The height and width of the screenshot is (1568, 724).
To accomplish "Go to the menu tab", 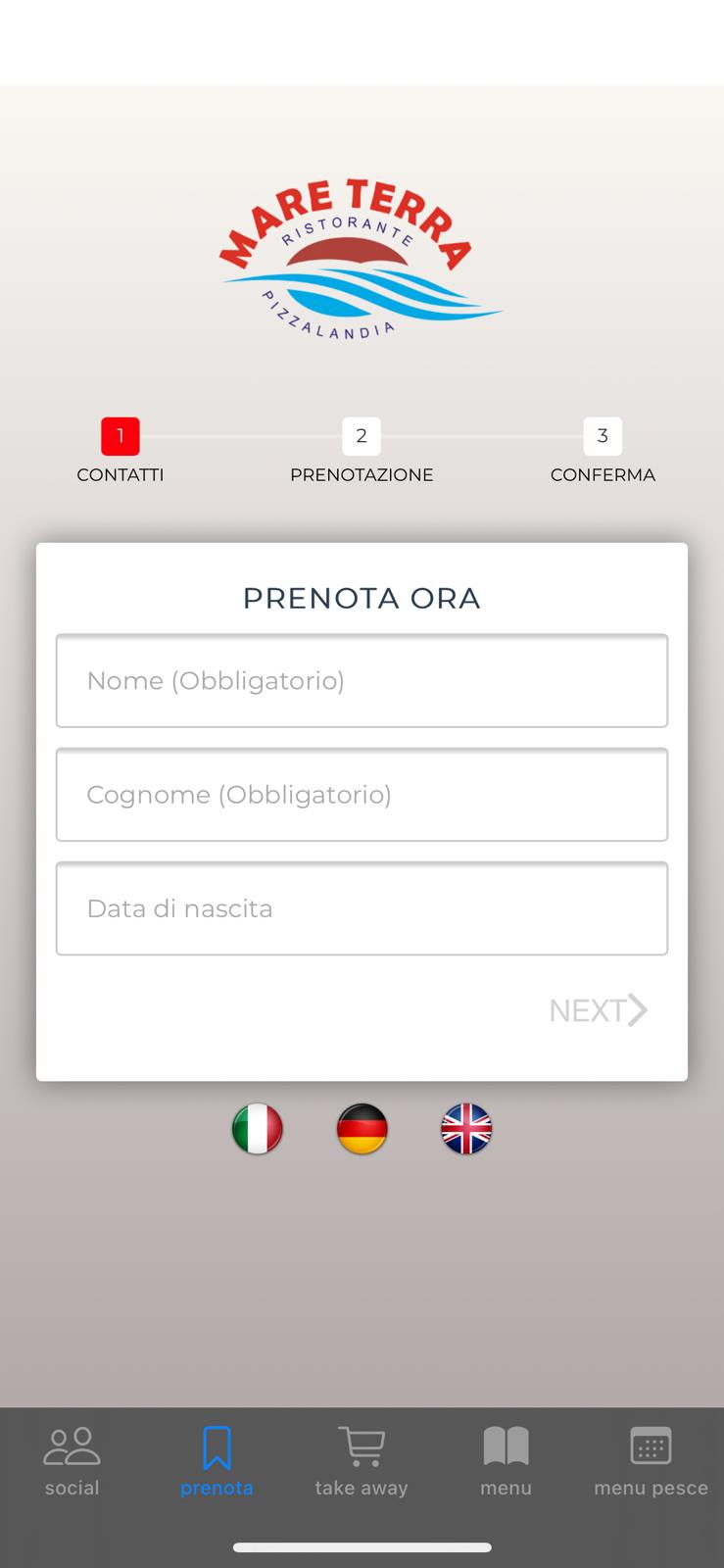I will 506,1461.
